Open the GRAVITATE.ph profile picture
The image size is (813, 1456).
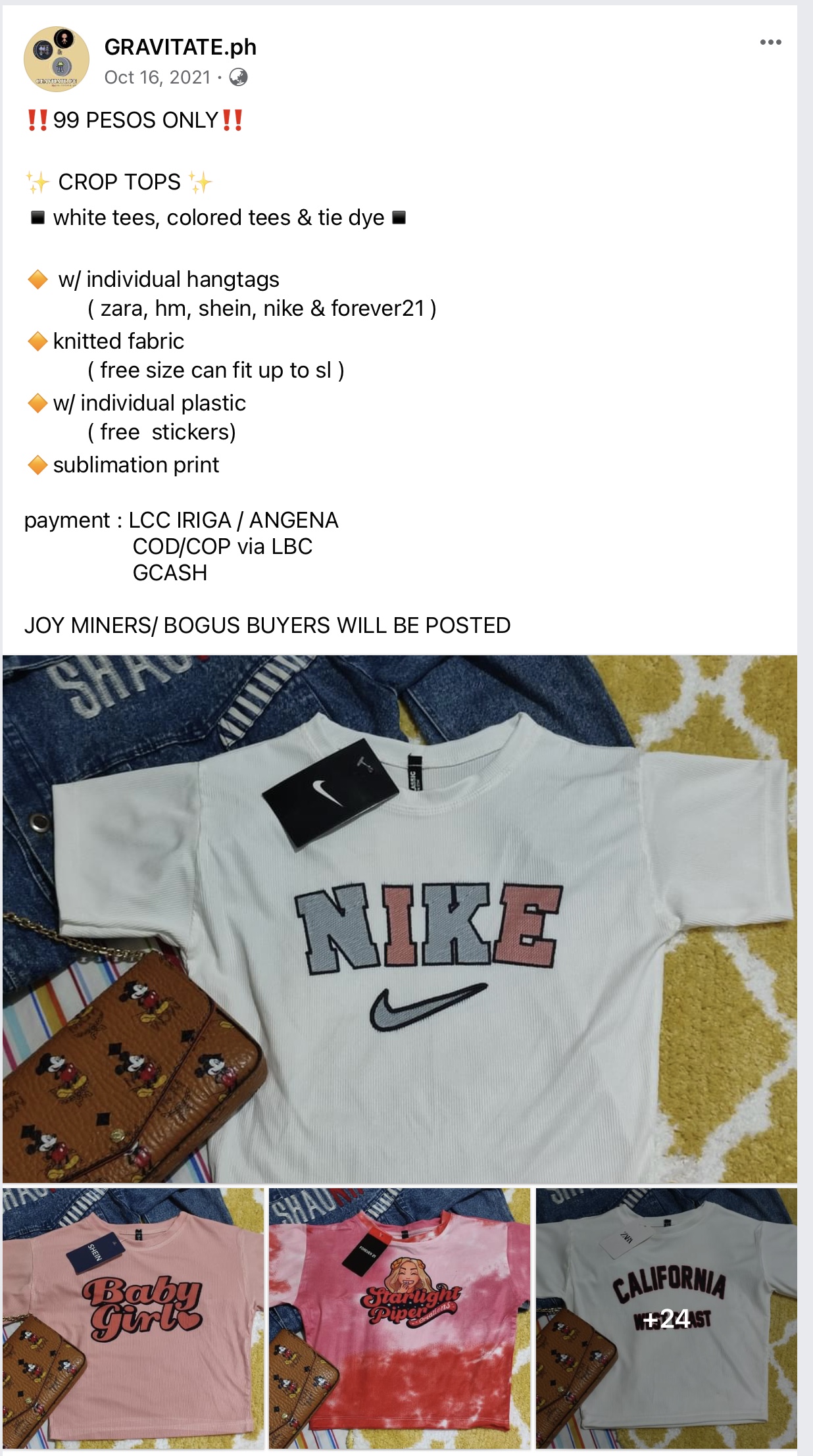click(x=57, y=59)
